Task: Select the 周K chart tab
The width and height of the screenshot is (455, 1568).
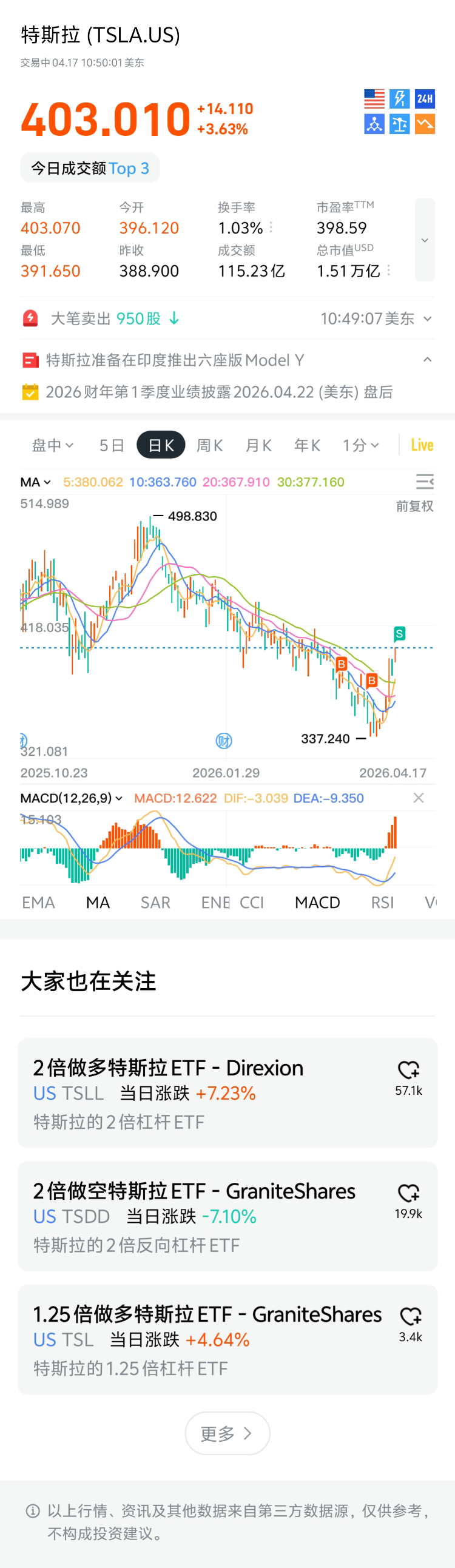Action: pyautogui.click(x=209, y=446)
